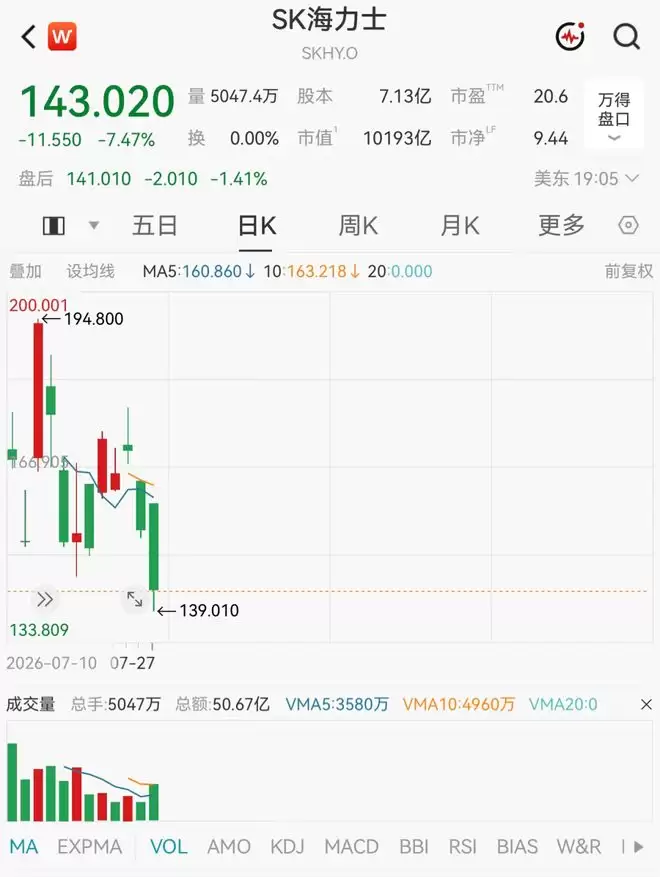Open the 更多 chart options
Screen dimensions: 660x877
click(561, 226)
